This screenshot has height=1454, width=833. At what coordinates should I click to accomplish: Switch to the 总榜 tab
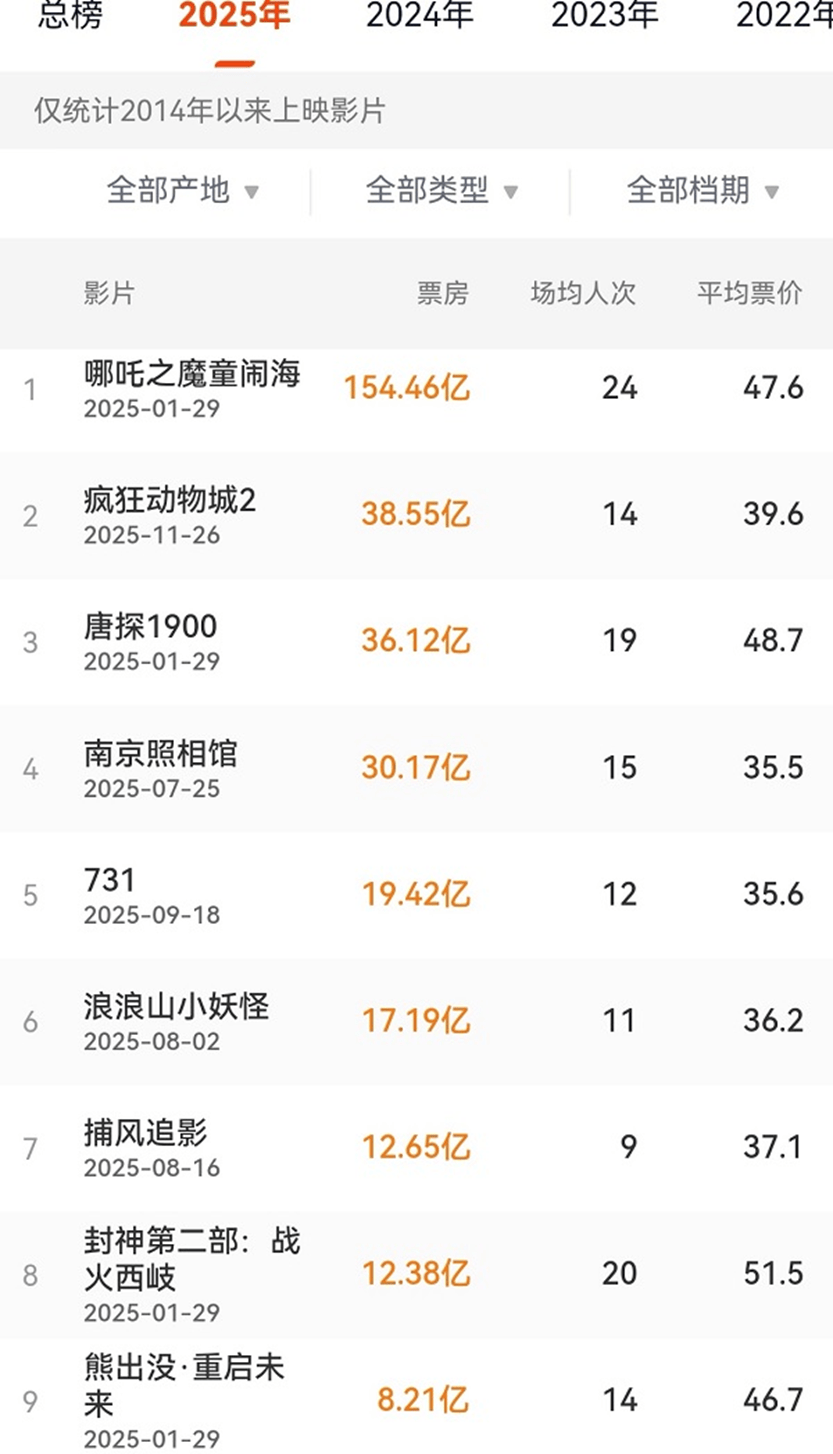click(x=70, y=17)
